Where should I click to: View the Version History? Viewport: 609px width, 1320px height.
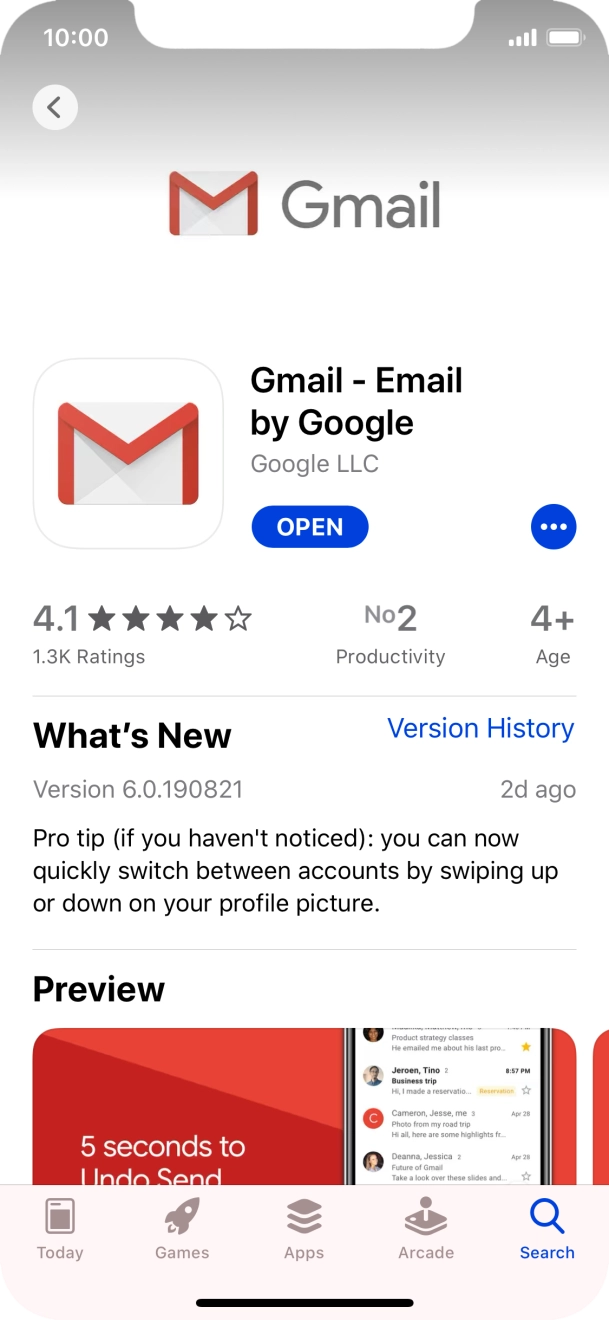click(x=480, y=728)
